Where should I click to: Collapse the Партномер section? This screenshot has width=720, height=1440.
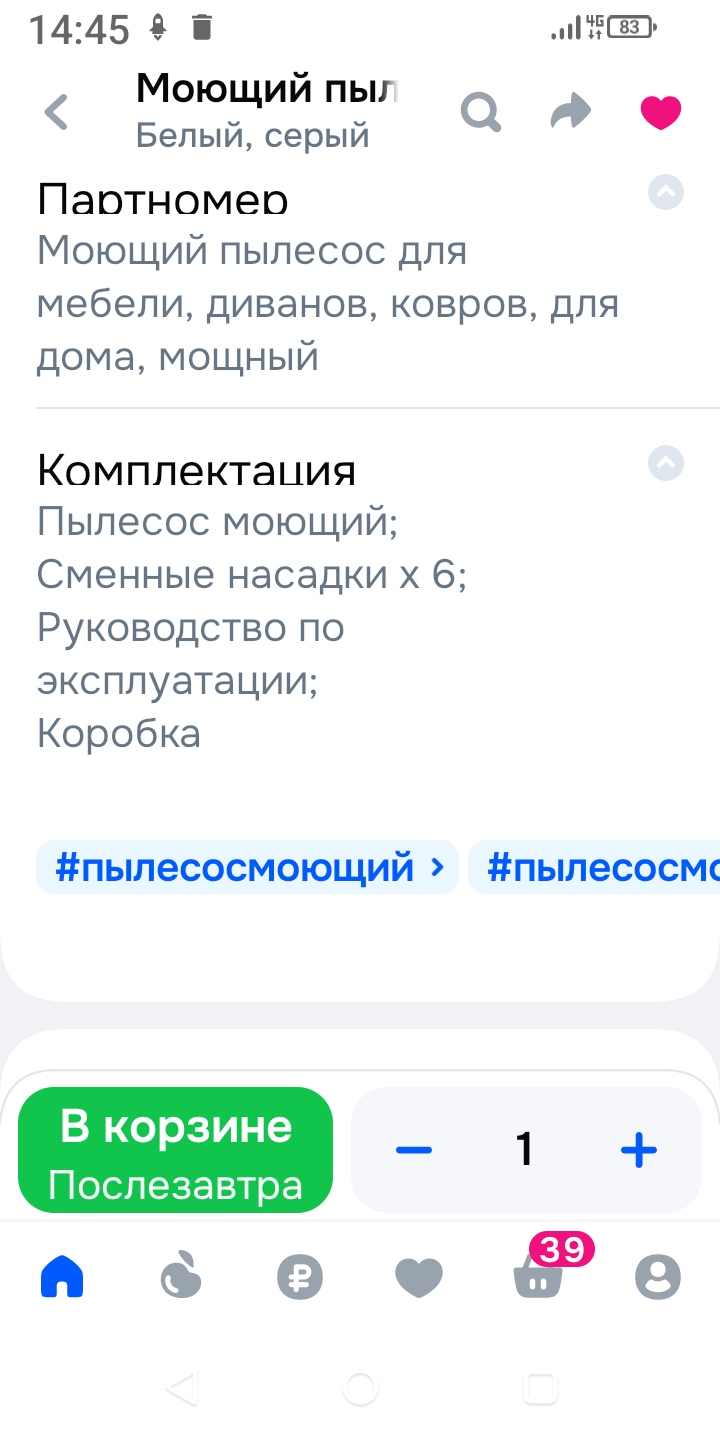point(665,191)
